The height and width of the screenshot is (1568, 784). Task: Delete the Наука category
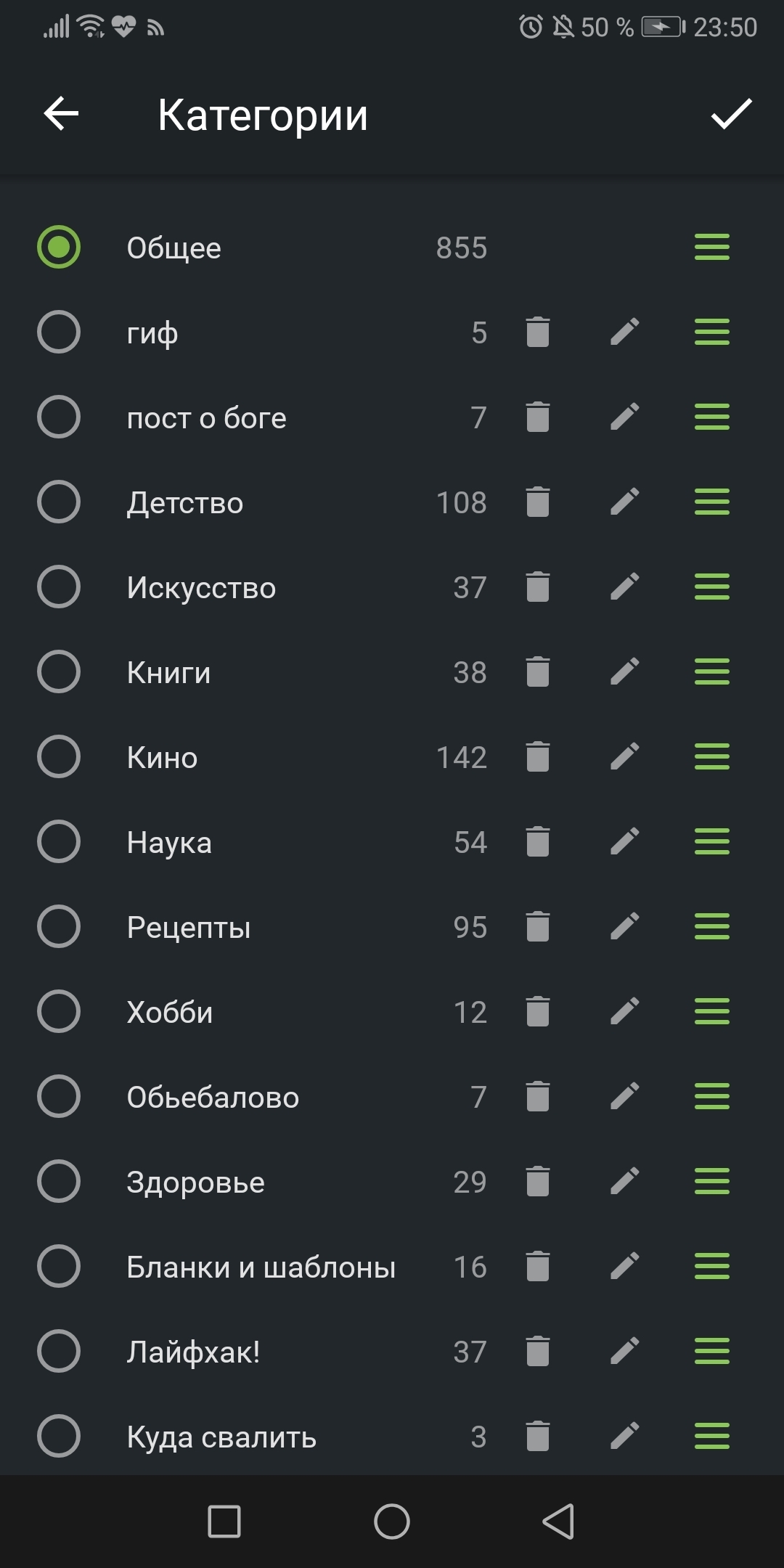tap(537, 842)
